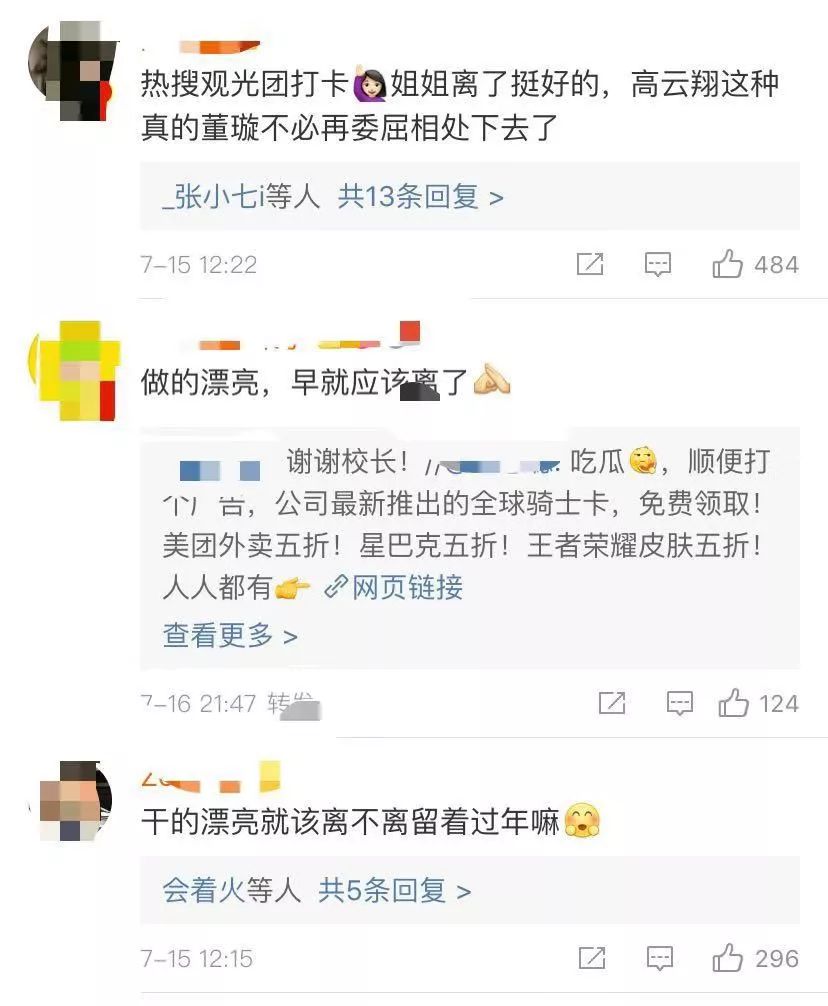Reply to the comment posted 7-15 12:22
Viewport: 828px width, 1006px height.
point(657,265)
